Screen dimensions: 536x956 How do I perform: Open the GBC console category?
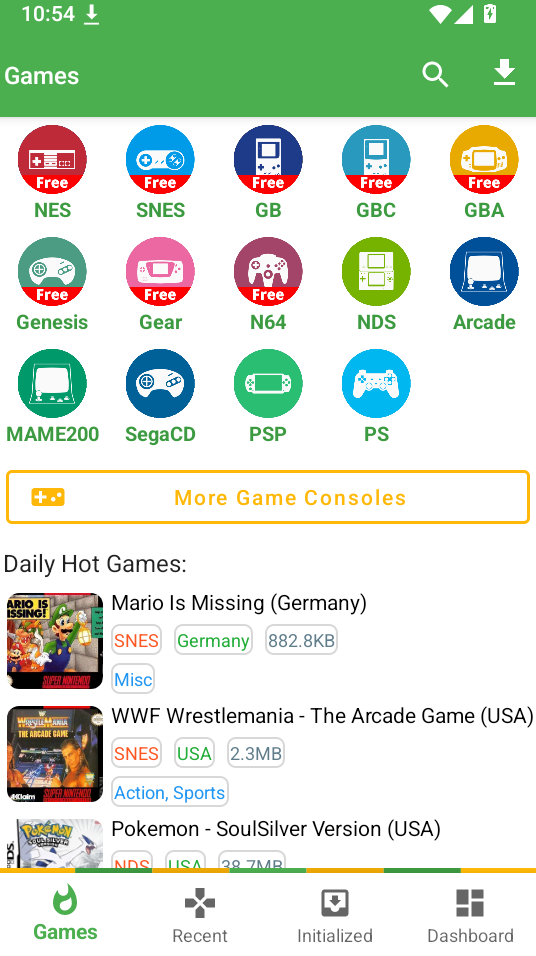click(x=376, y=173)
